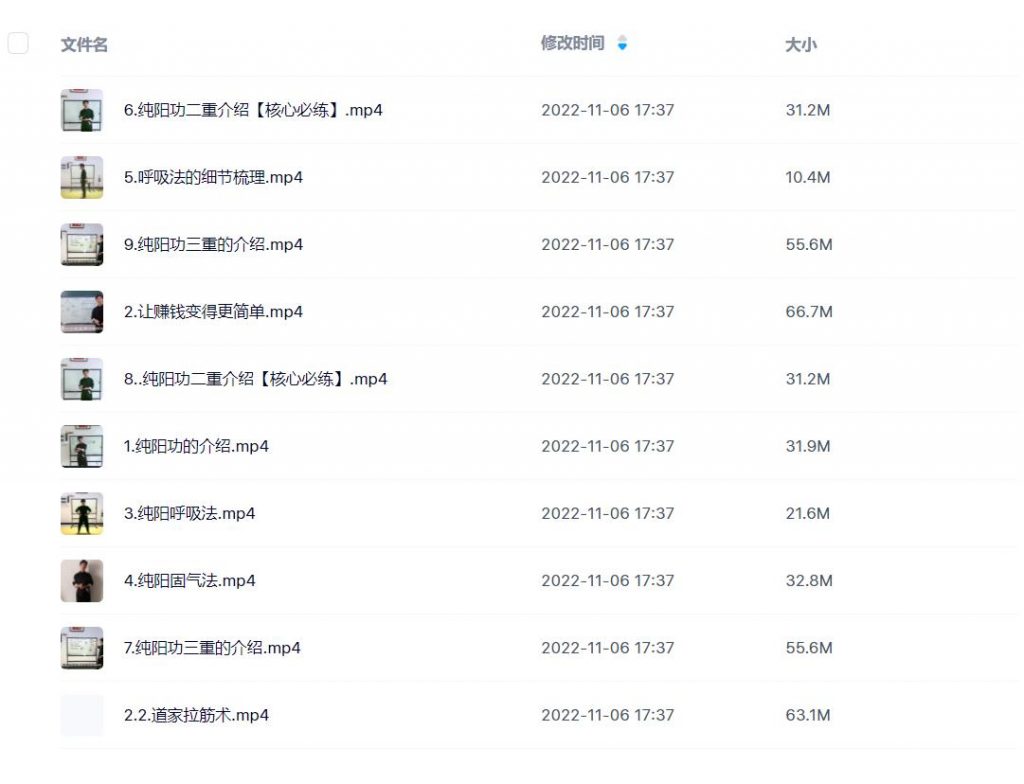Open 8..纯阳功二重介绍【核心必练】.mp4

pyautogui.click(x=255, y=379)
